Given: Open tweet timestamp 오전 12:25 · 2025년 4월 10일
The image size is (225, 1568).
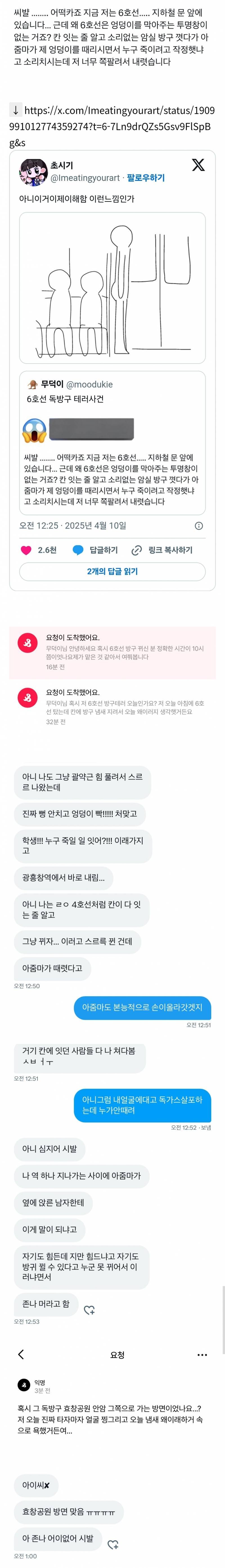Looking at the screenshot, I should coord(72,525).
